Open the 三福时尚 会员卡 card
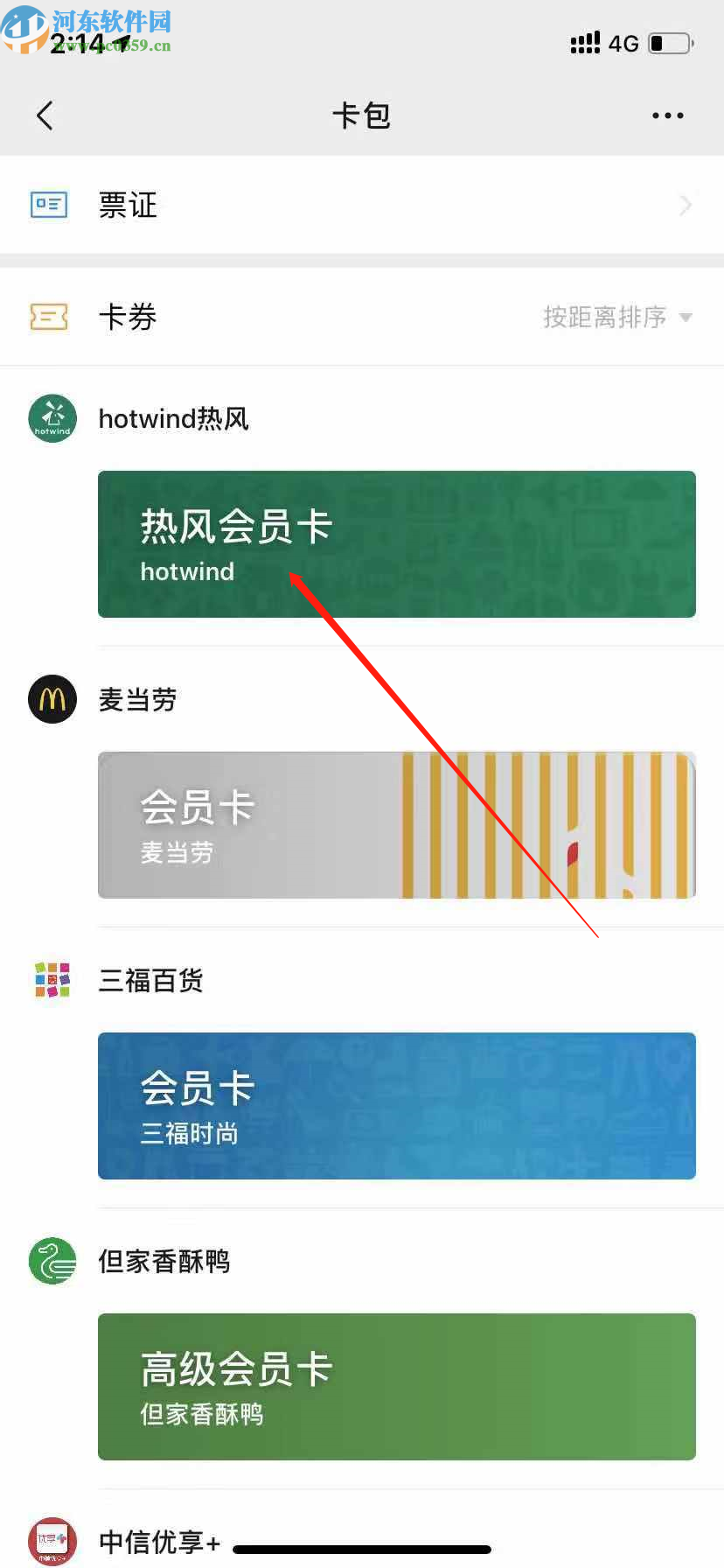Viewport: 724px width, 1568px height. coord(396,1106)
